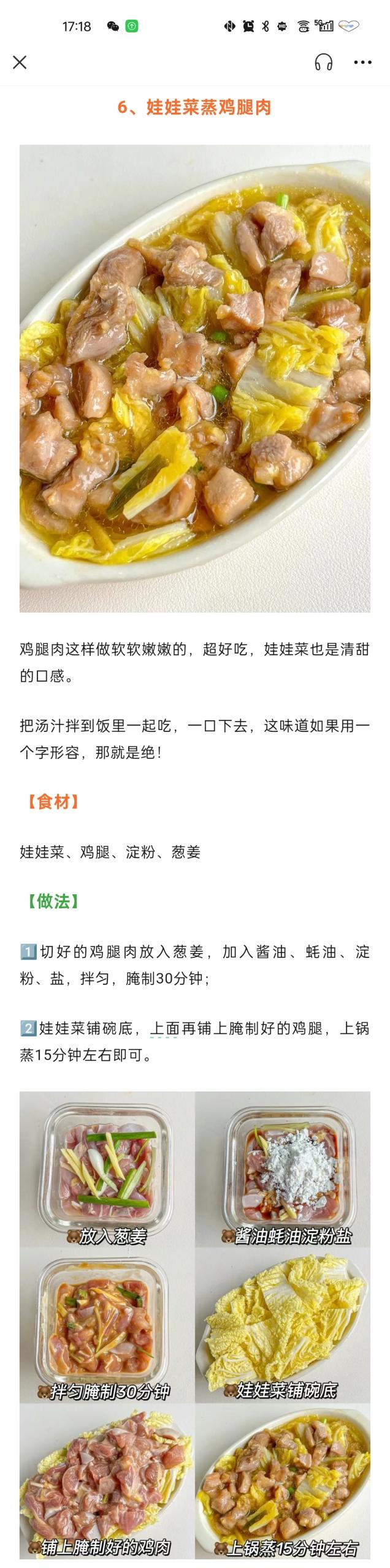390x1568 pixels.
Task: View the steamed chicken dish photo
Action: click(195, 379)
